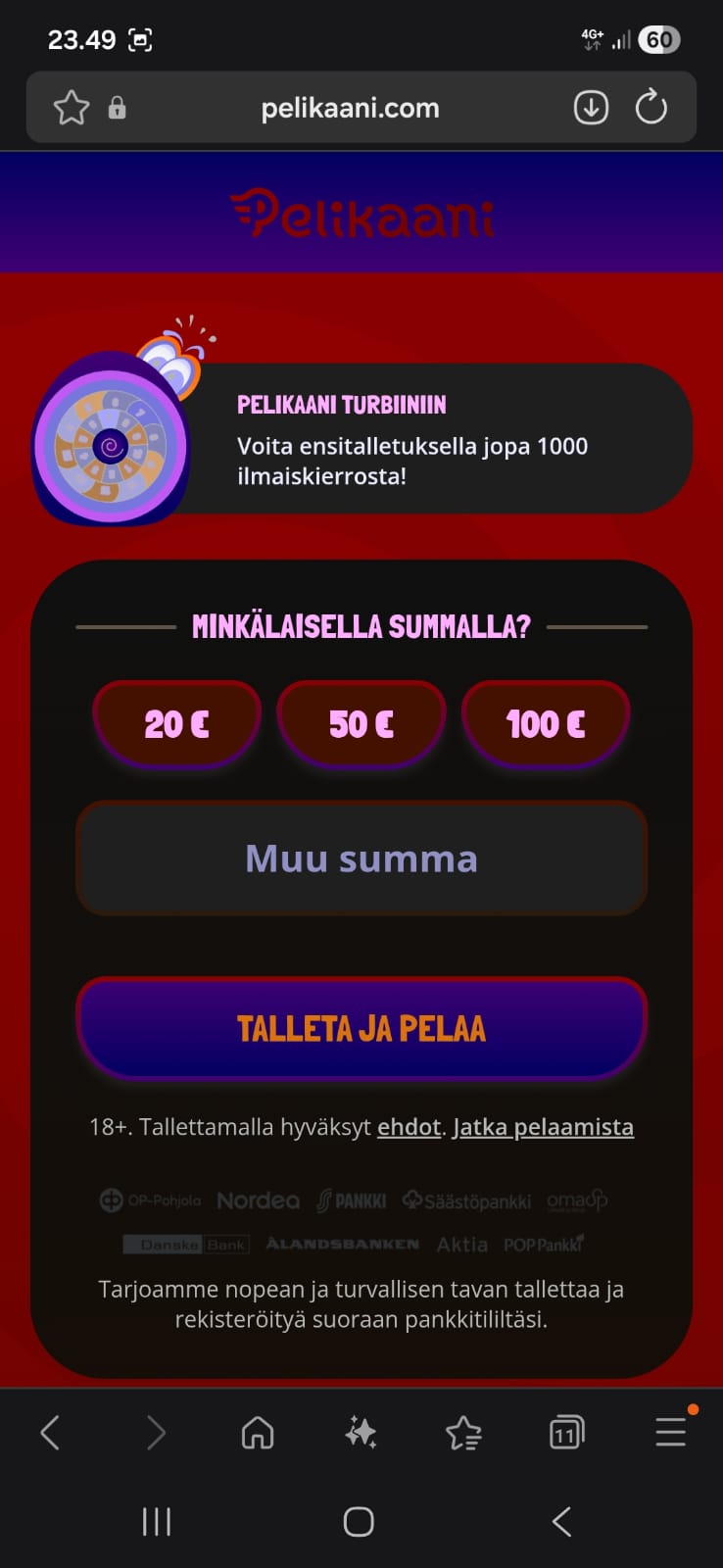Open recent apps from the Android navigation bar
Screen dimensions: 723x1568
pos(156,1522)
